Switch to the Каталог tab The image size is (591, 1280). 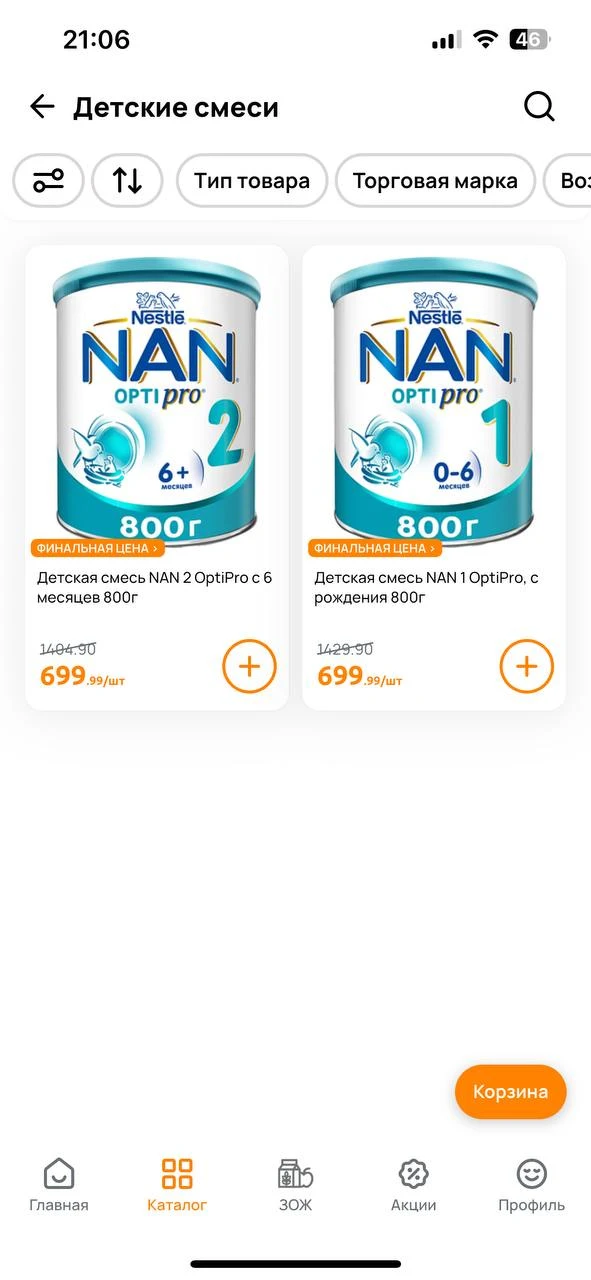click(177, 1186)
